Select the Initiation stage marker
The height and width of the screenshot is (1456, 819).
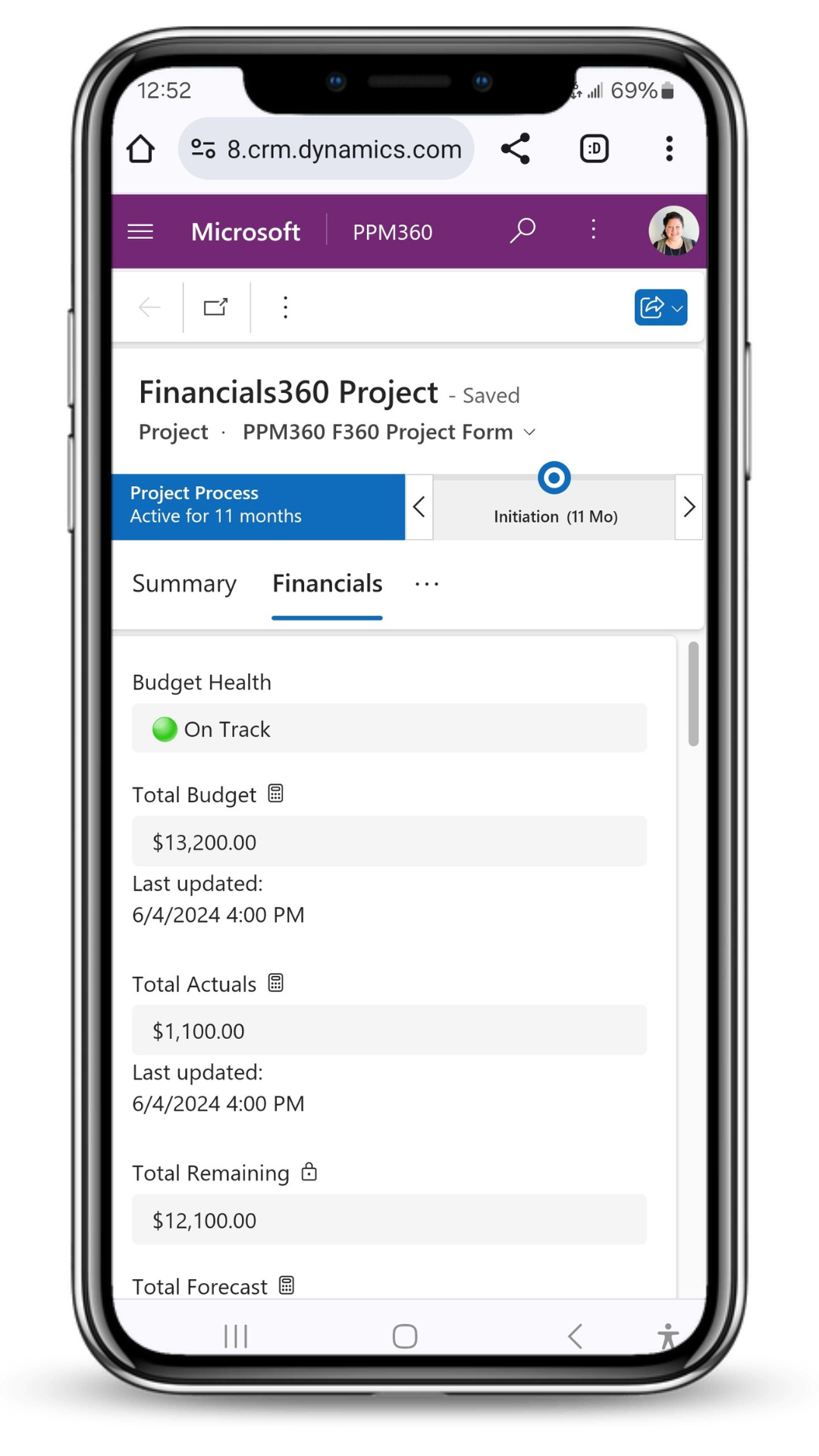click(x=554, y=479)
